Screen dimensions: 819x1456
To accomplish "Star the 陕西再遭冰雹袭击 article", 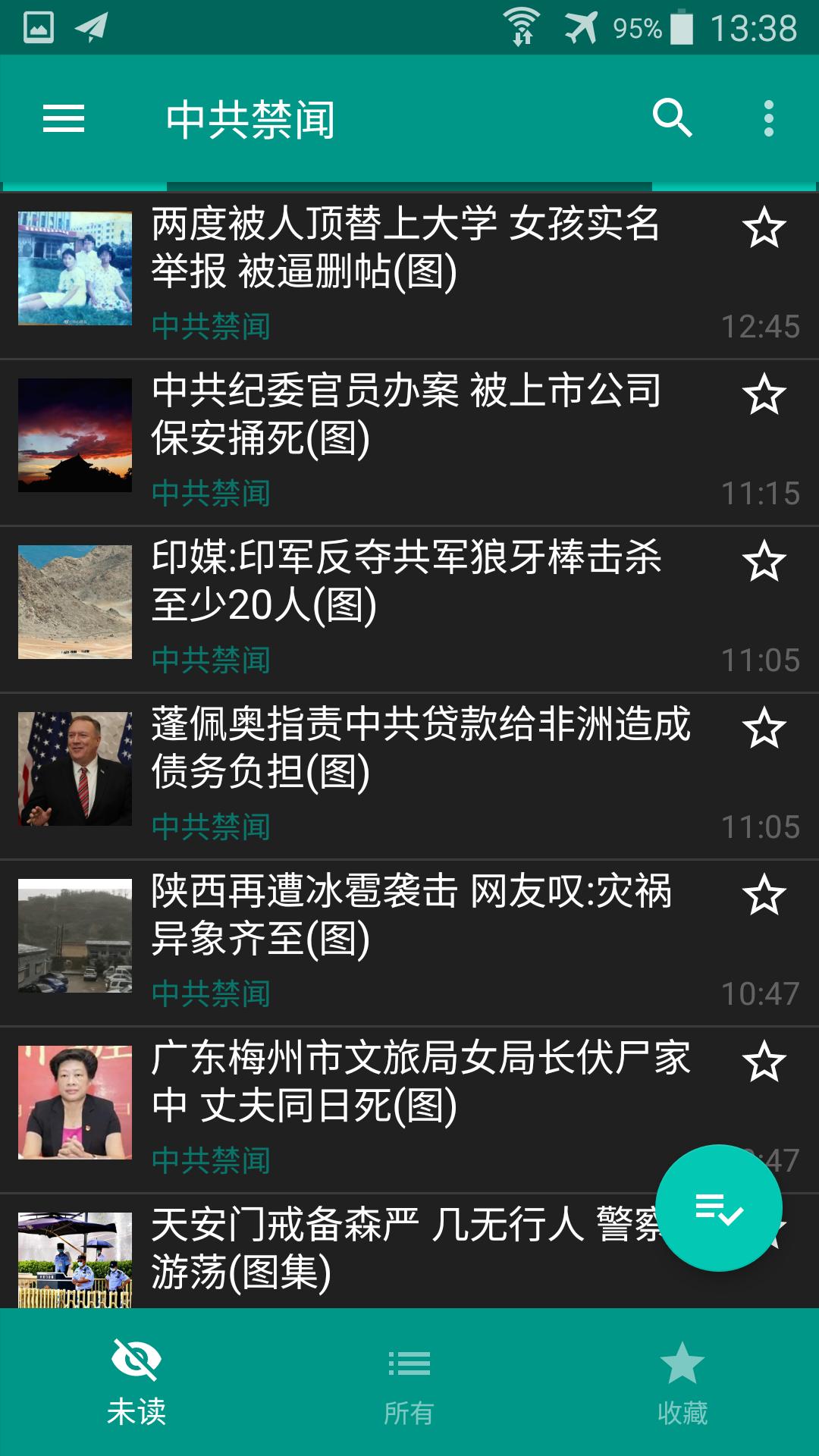I will (764, 896).
